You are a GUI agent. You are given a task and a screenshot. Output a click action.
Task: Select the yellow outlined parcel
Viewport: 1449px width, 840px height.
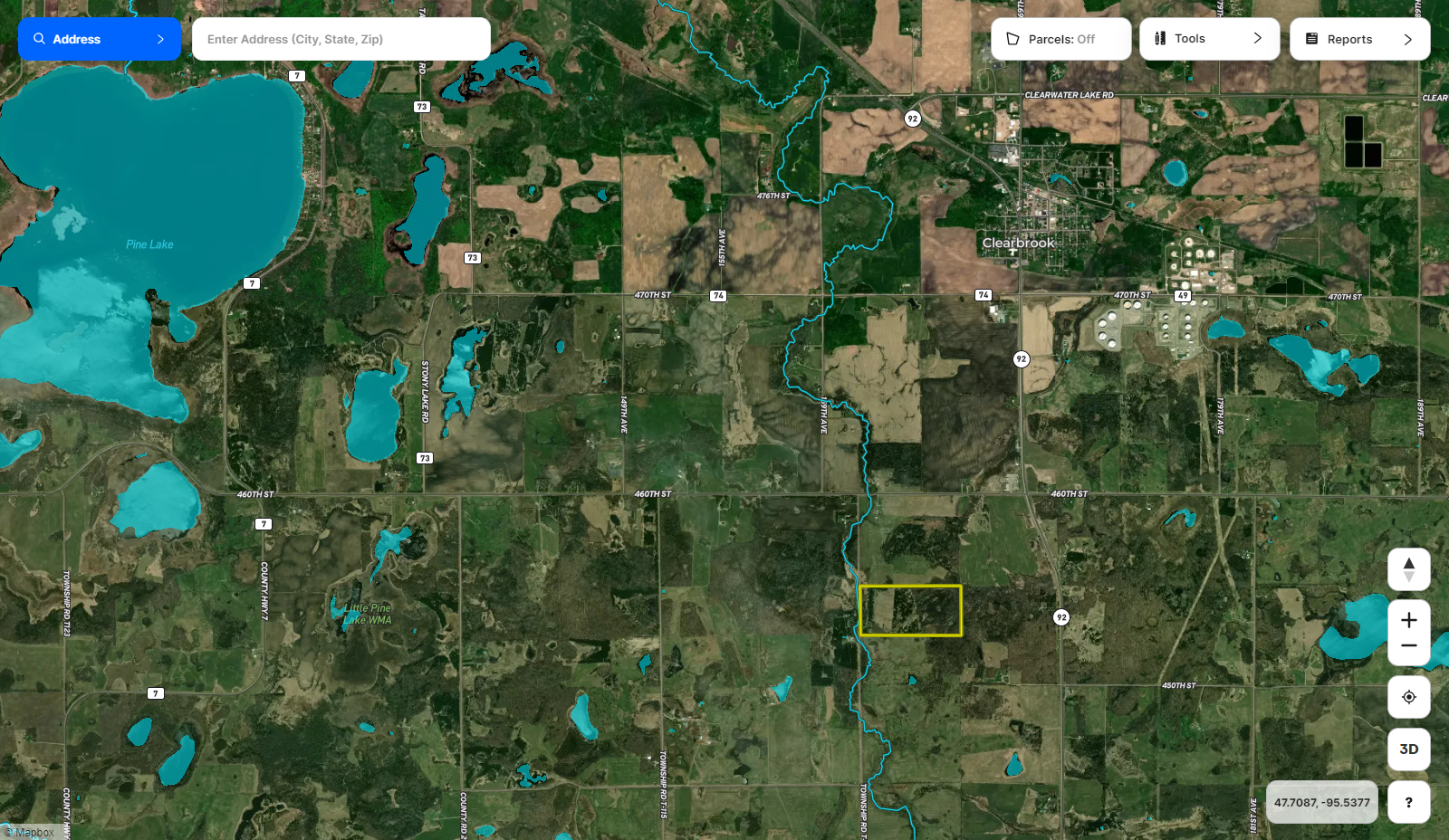pyautogui.click(x=909, y=610)
